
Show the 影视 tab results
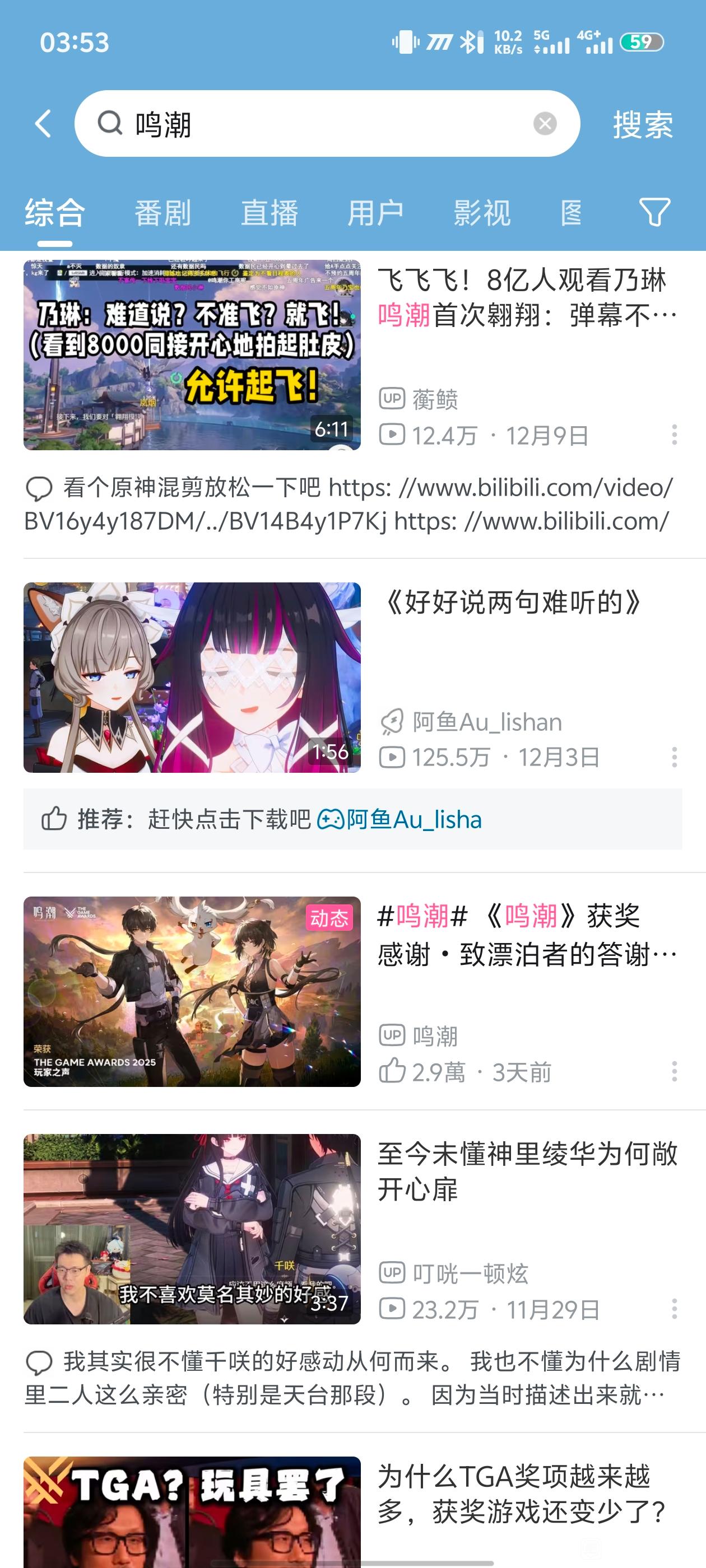482,213
